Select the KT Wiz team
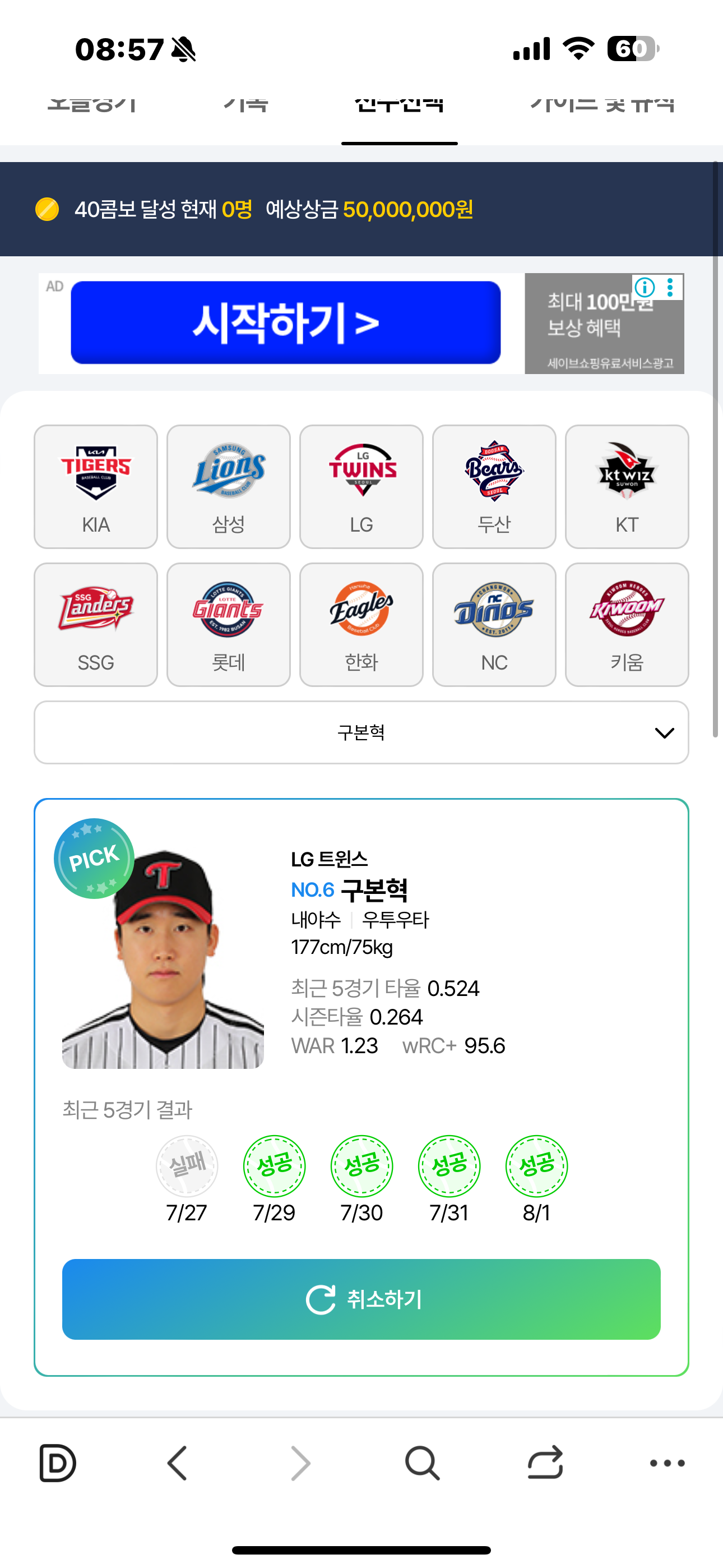This screenshot has height=1568, width=723. (626, 486)
